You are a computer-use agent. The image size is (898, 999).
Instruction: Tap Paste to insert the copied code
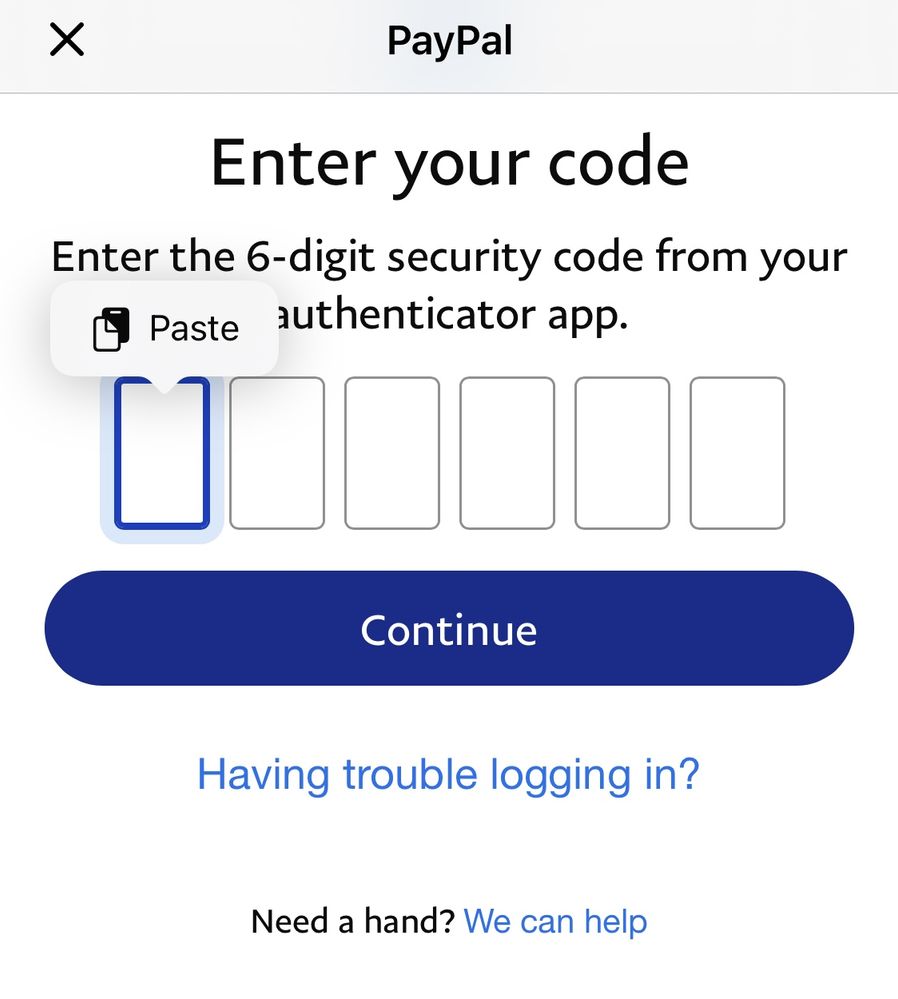click(166, 329)
